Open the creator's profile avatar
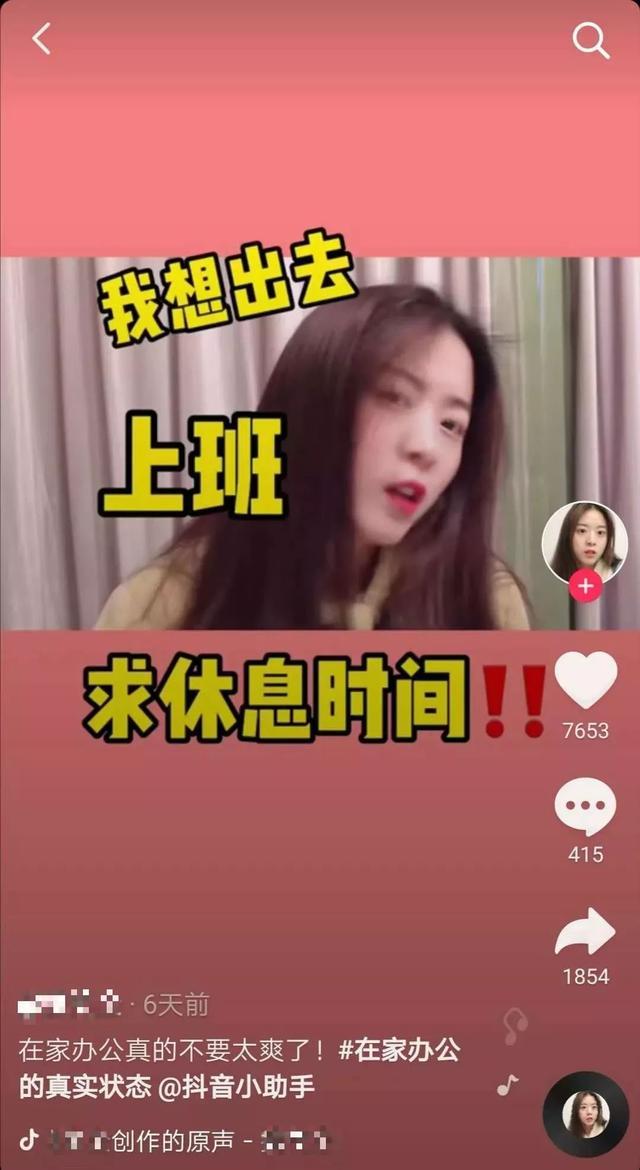This screenshot has width=640, height=1170. pos(584,542)
